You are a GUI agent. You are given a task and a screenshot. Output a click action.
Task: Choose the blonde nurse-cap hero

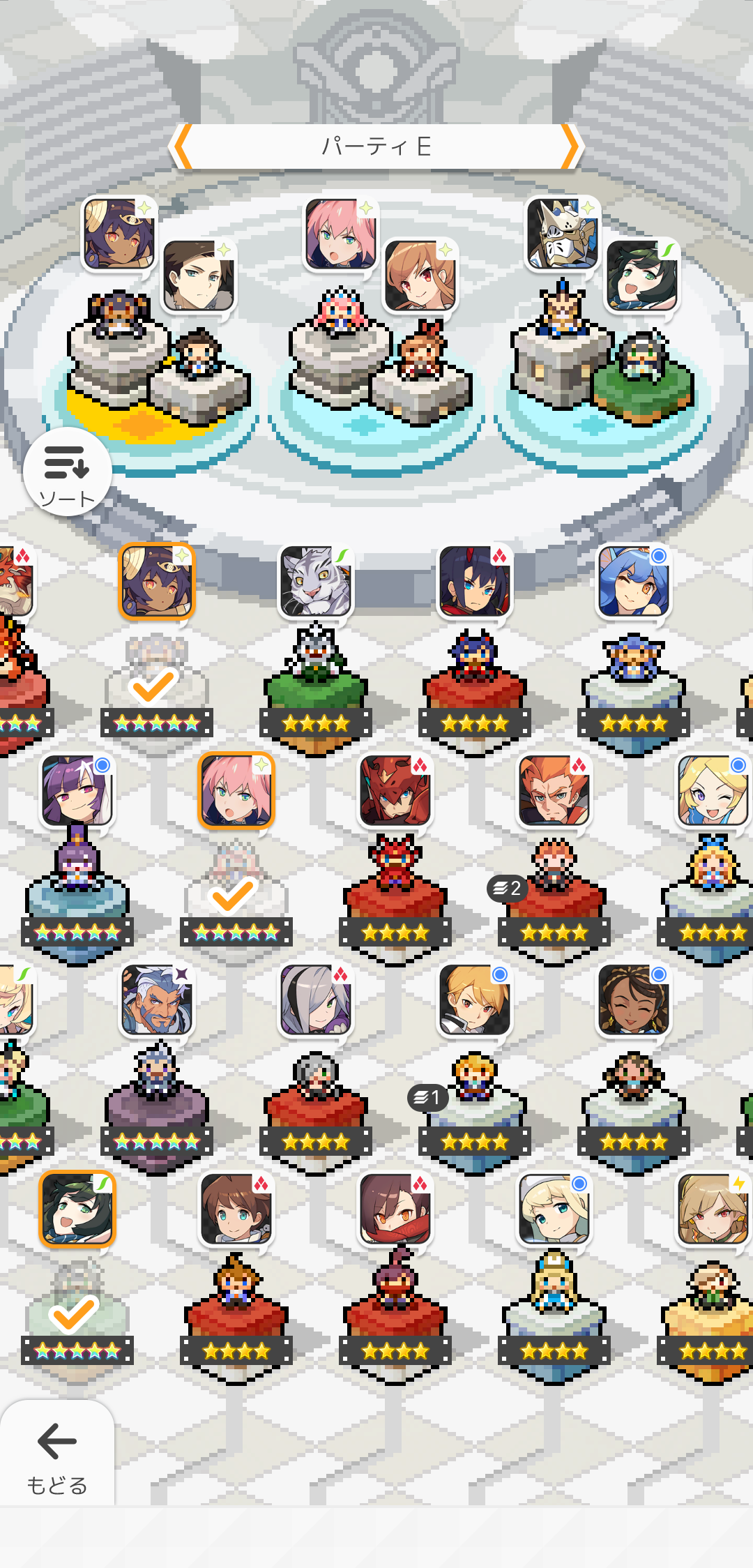click(554, 1209)
